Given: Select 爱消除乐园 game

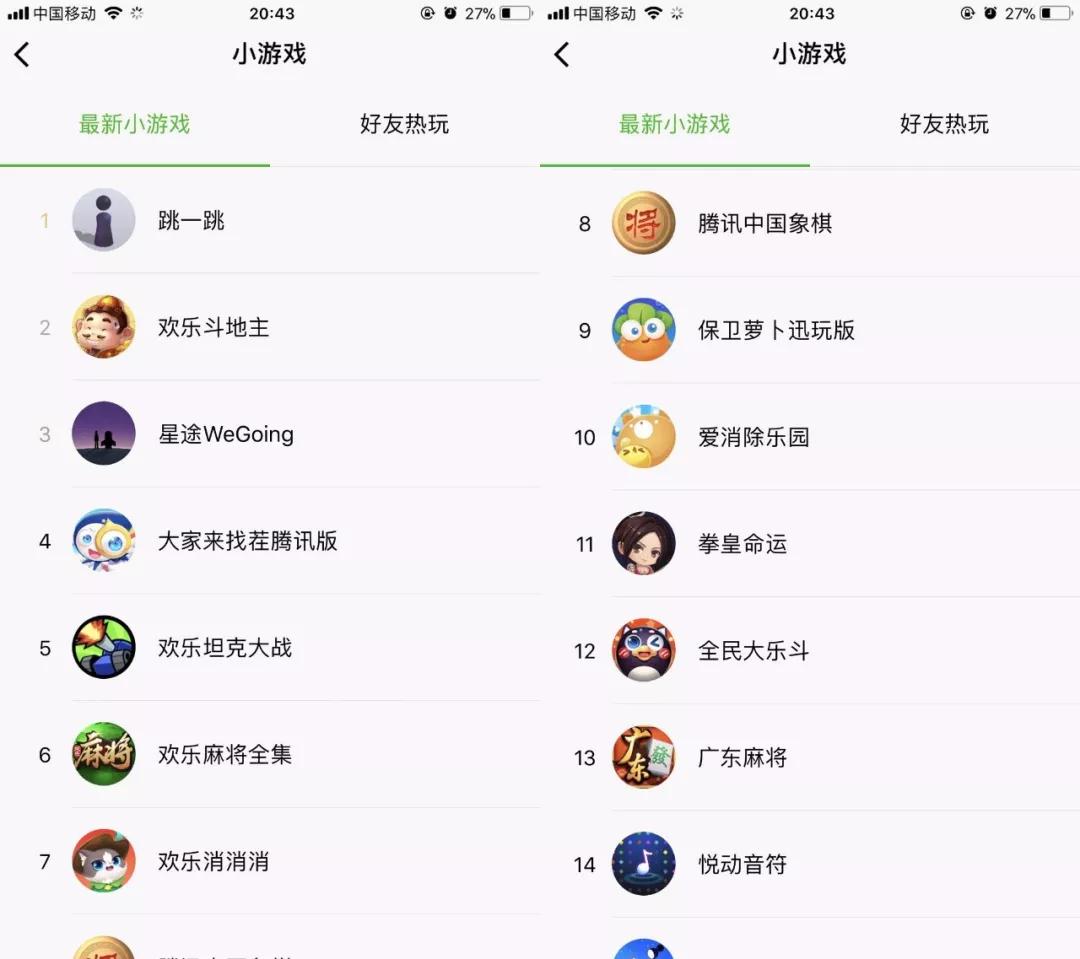Looking at the screenshot, I should [753, 437].
